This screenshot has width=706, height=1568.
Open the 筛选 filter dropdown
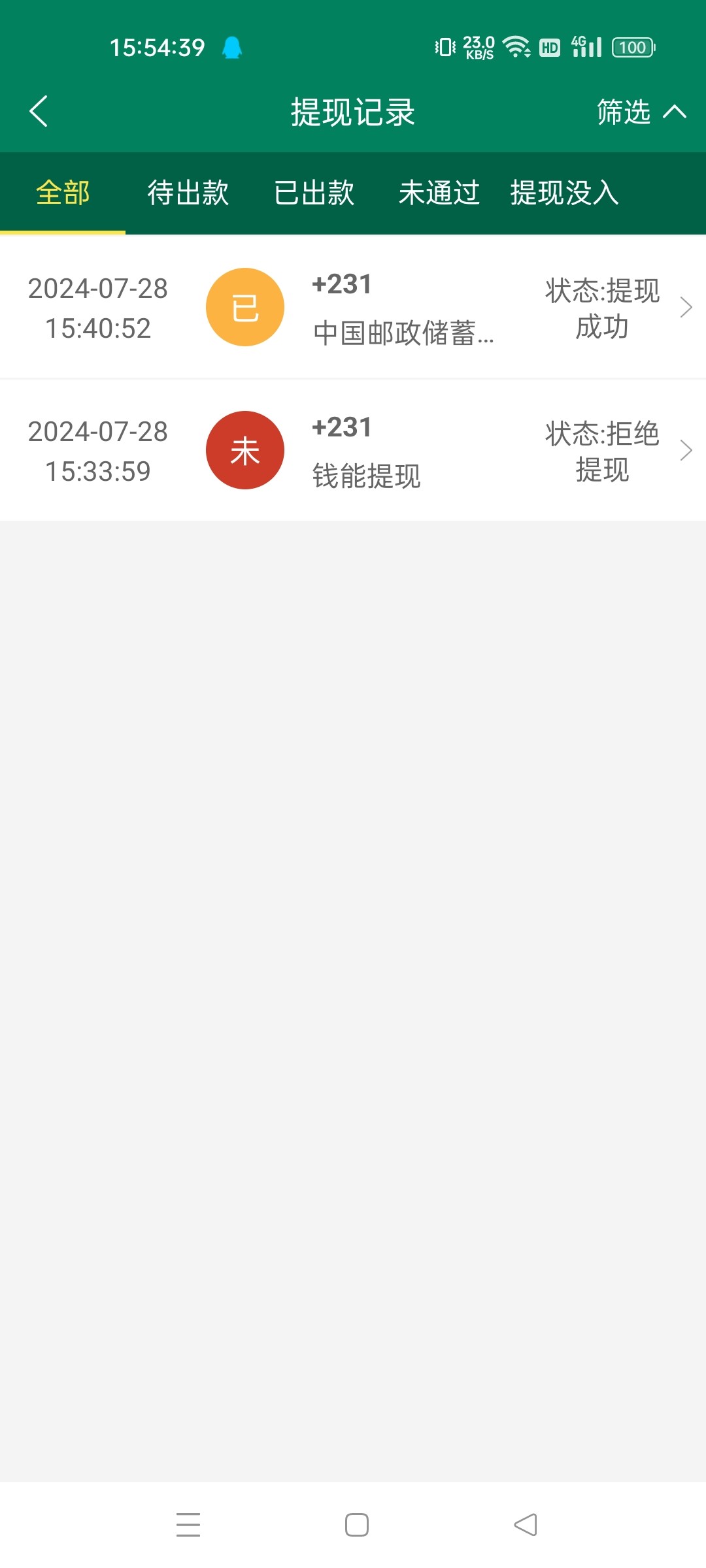coord(641,112)
